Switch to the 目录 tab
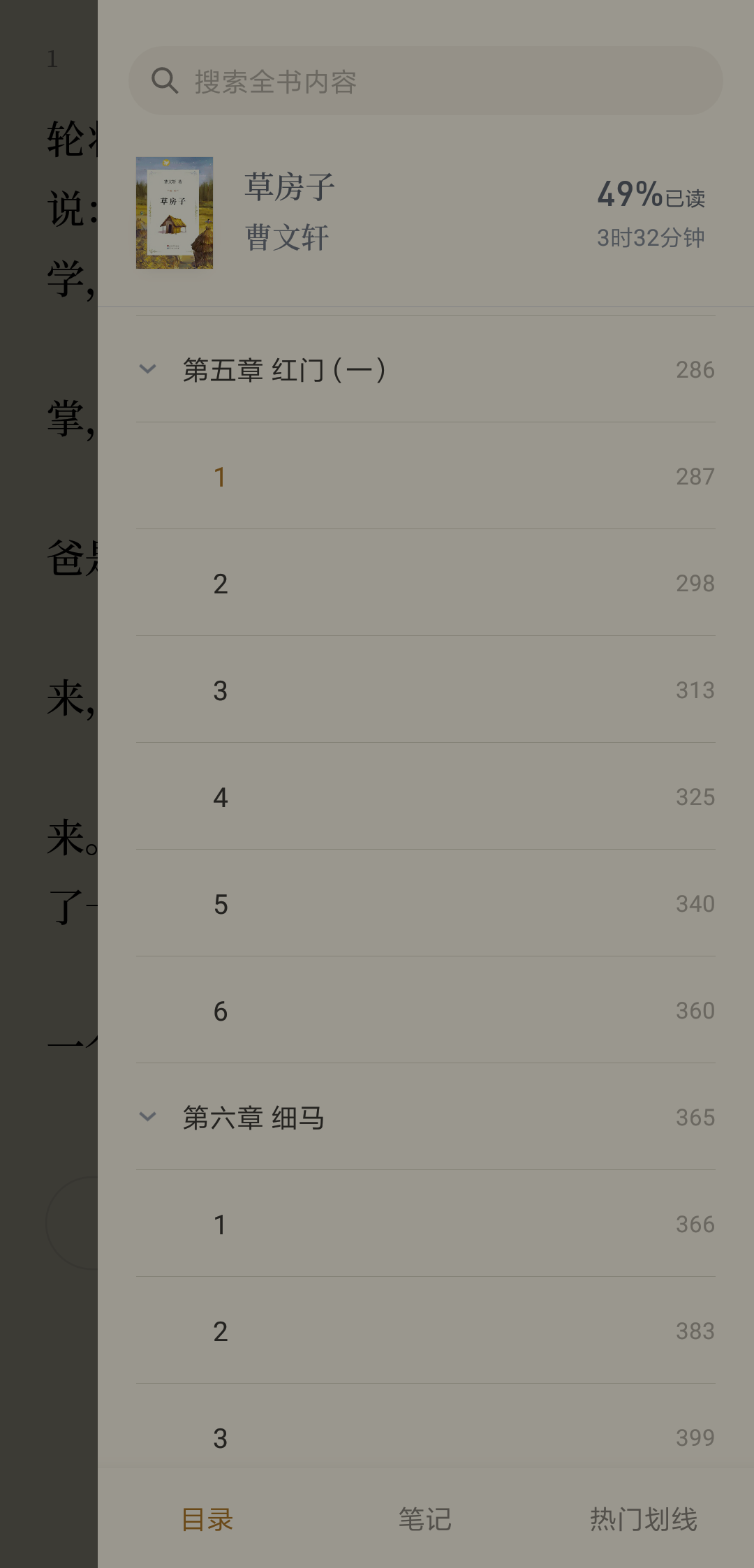This screenshot has width=754, height=1568. coord(207,1519)
